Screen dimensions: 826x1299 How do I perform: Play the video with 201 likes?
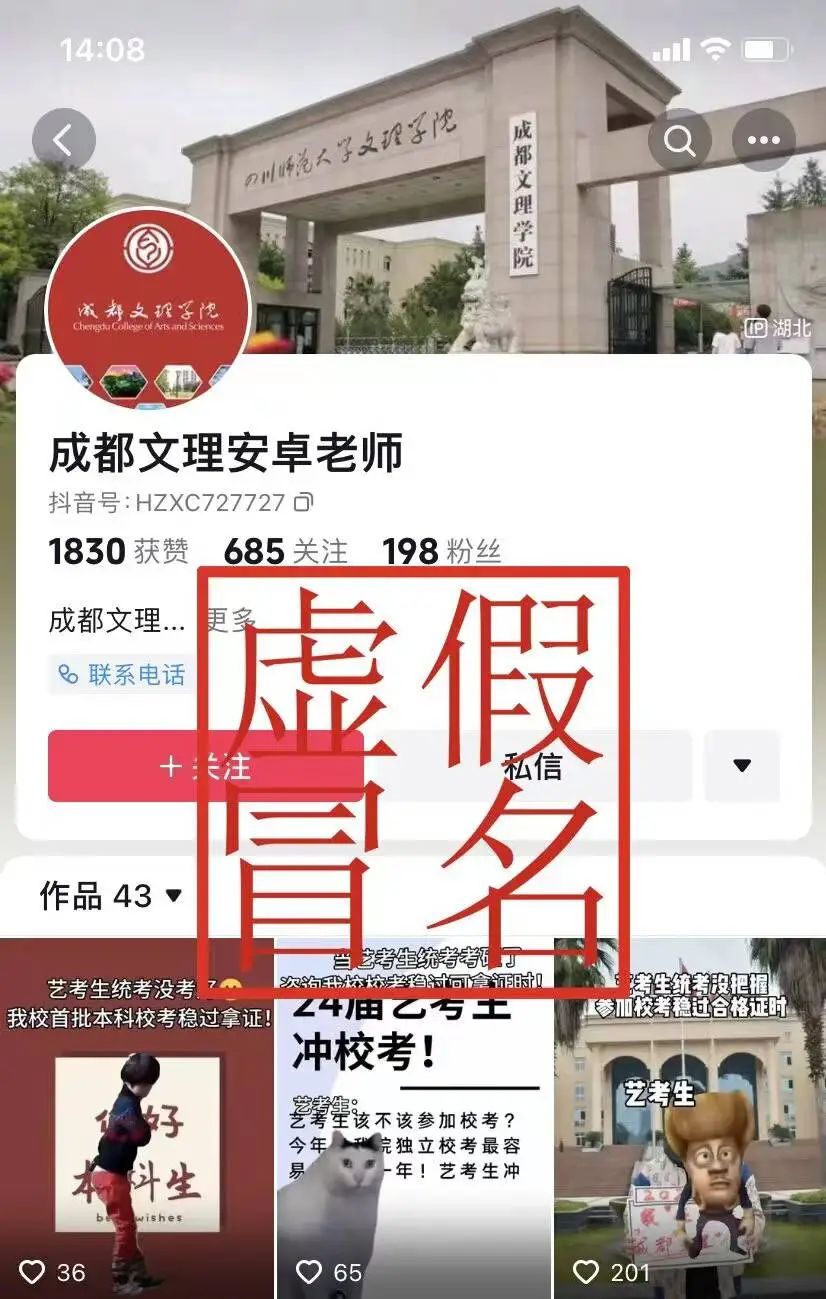(690, 1120)
